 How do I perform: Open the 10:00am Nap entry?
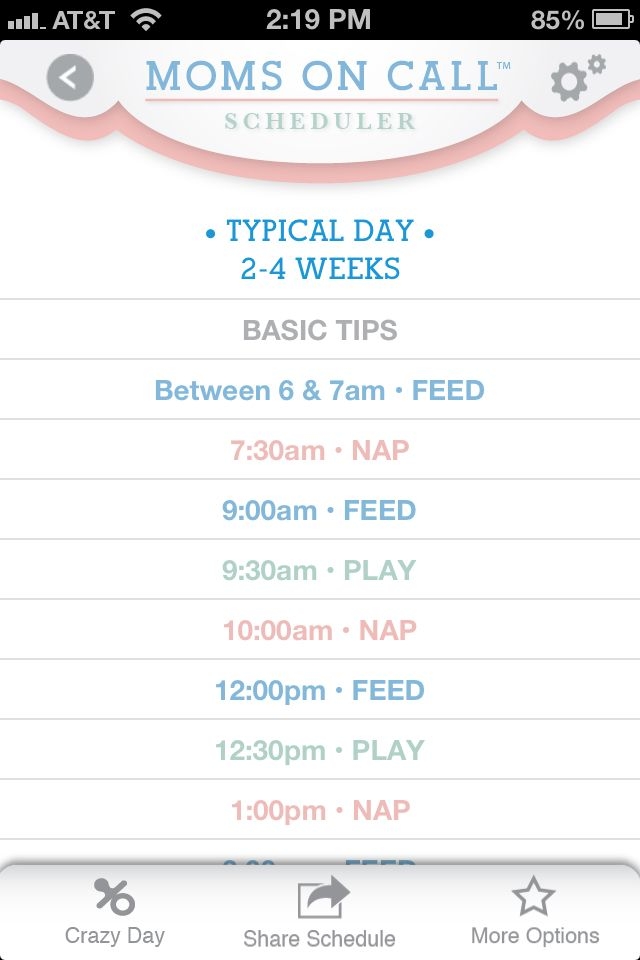point(320,630)
